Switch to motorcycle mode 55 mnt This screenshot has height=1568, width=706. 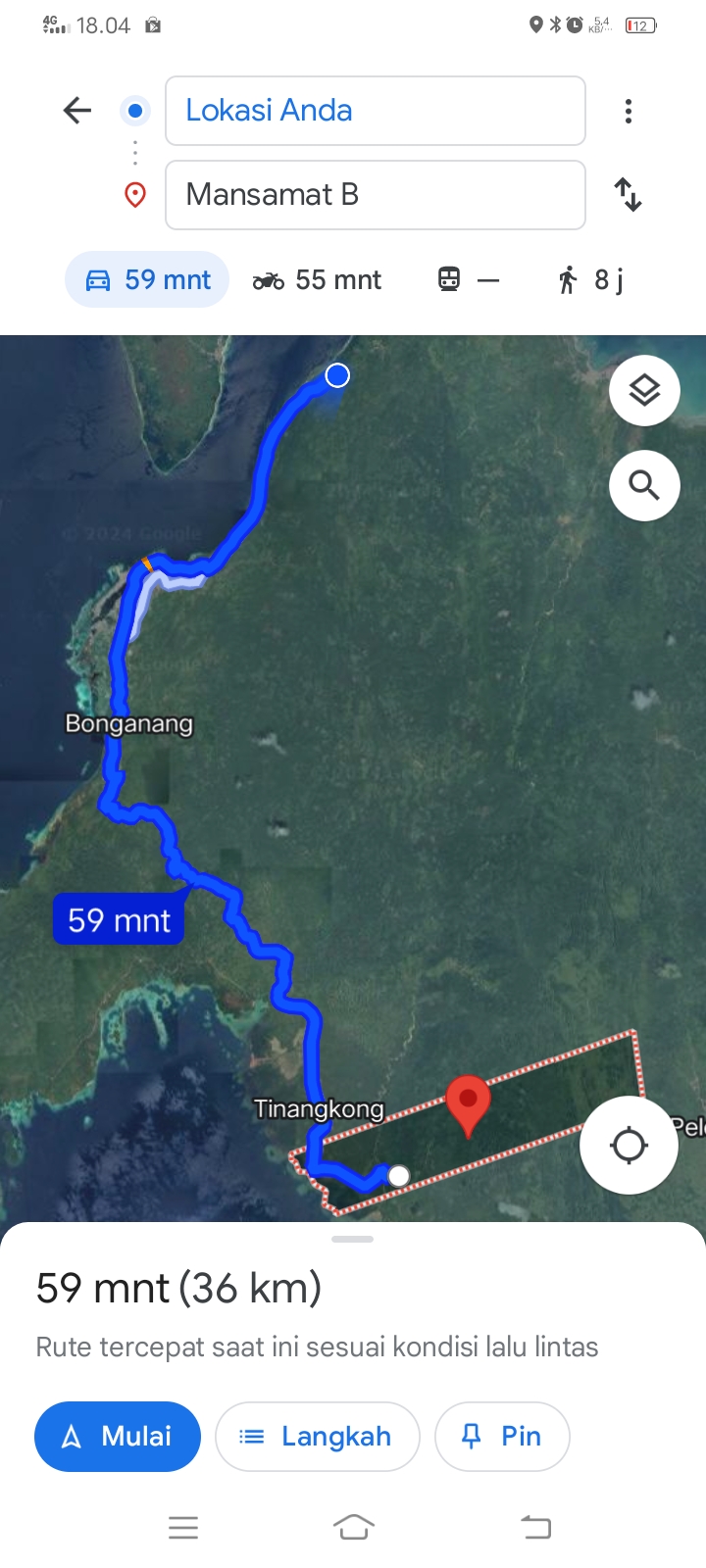pyautogui.click(x=317, y=280)
